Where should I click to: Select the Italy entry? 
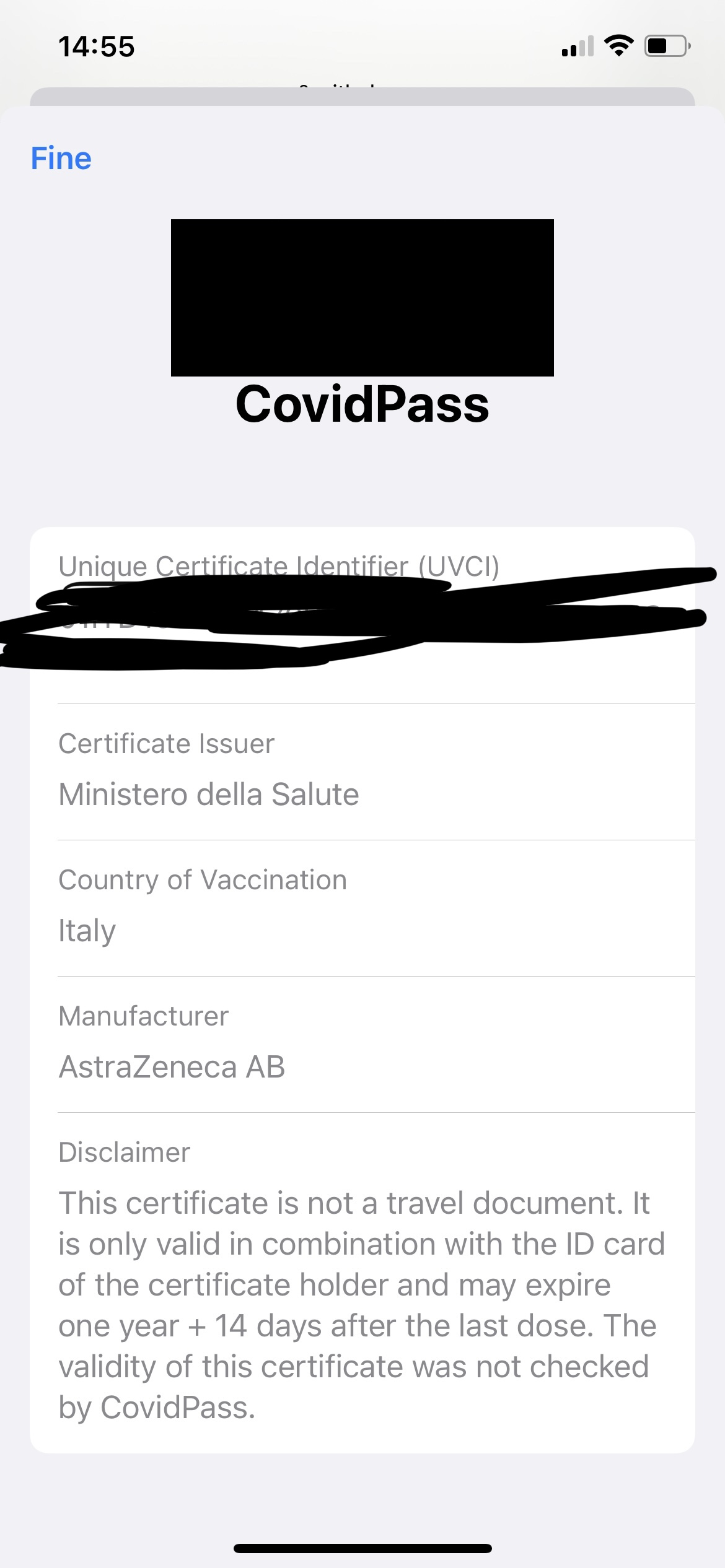click(86, 930)
